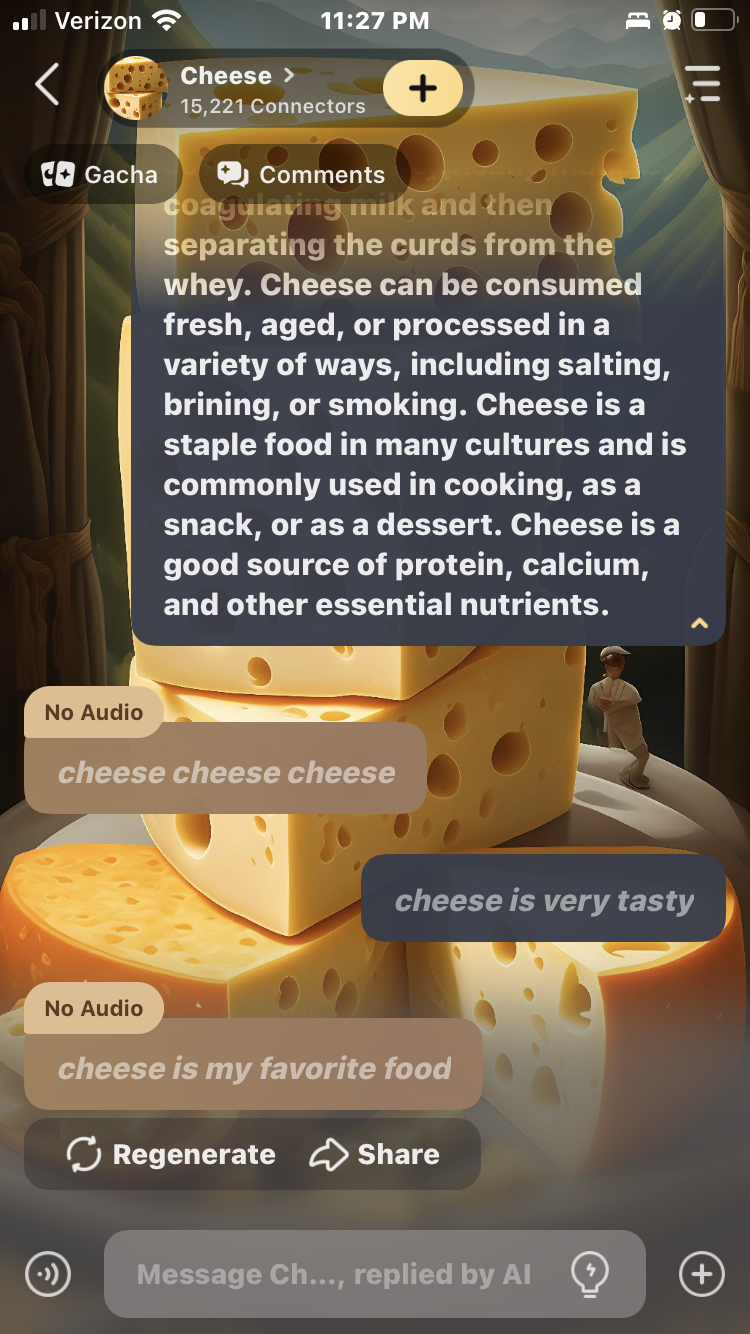Open the plus attachment menu
This screenshot has width=750, height=1334.
(x=701, y=1274)
